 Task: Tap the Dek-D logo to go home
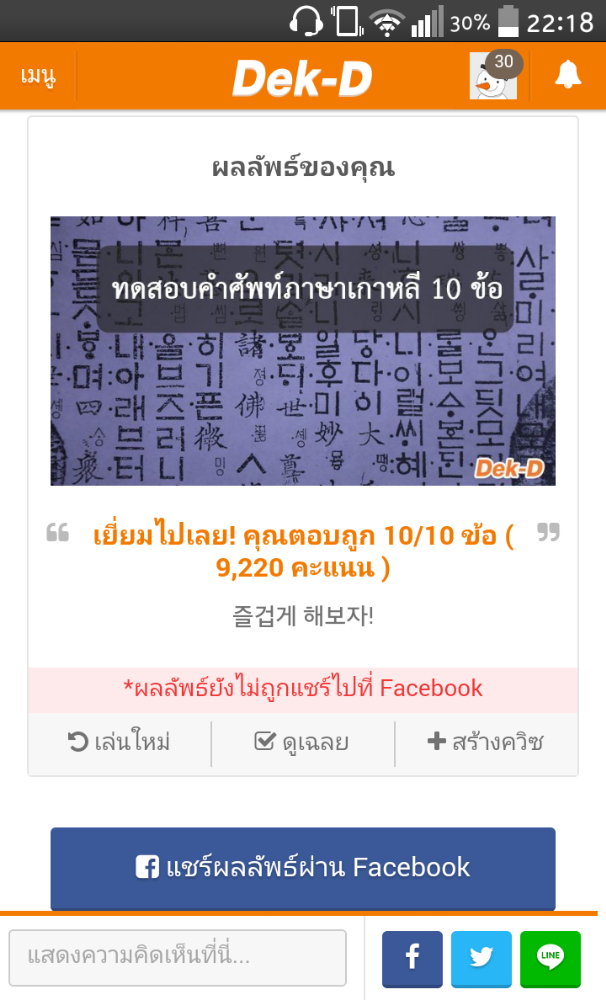point(302,77)
